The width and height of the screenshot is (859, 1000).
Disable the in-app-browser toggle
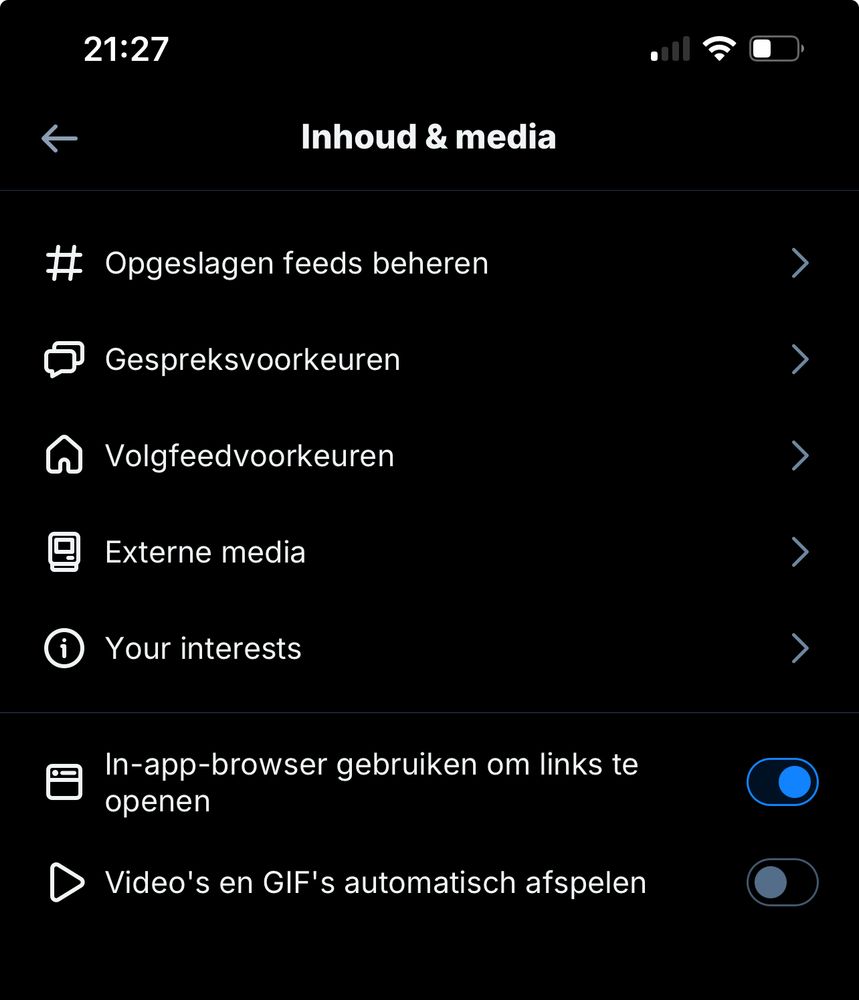[782, 782]
